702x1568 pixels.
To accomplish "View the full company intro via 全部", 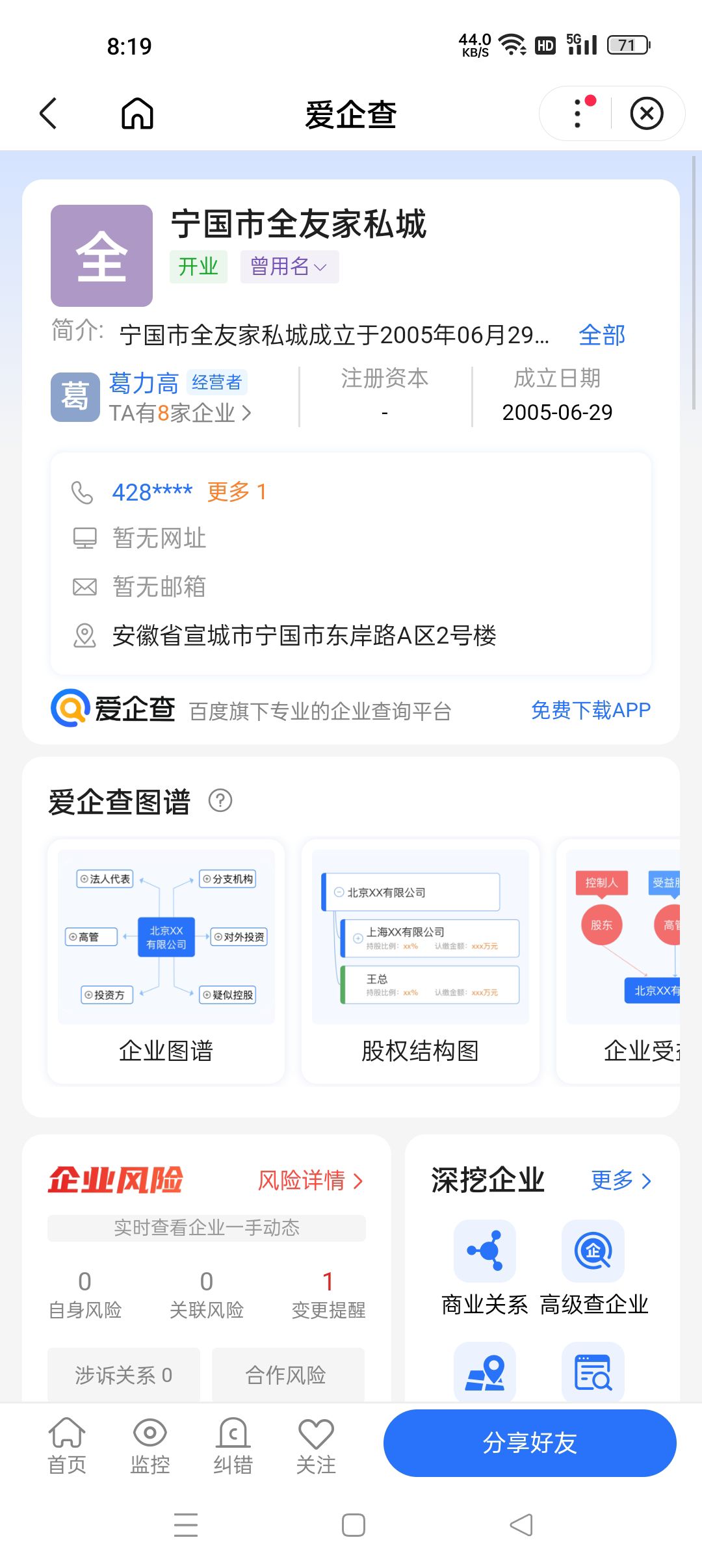I will tap(601, 335).
